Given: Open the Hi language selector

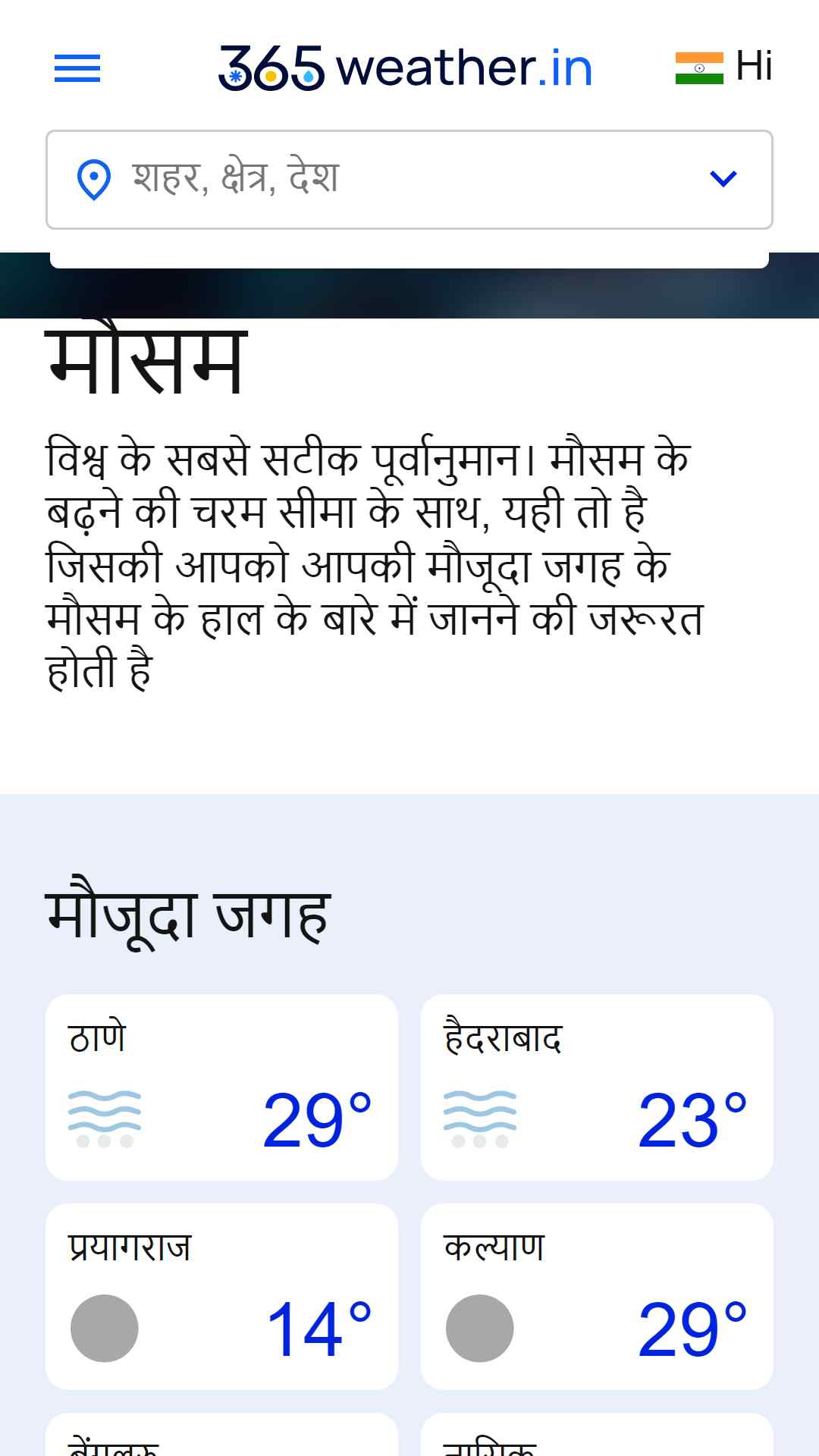Looking at the screenshot, I should pyautogui.click(x=723, y=67).
